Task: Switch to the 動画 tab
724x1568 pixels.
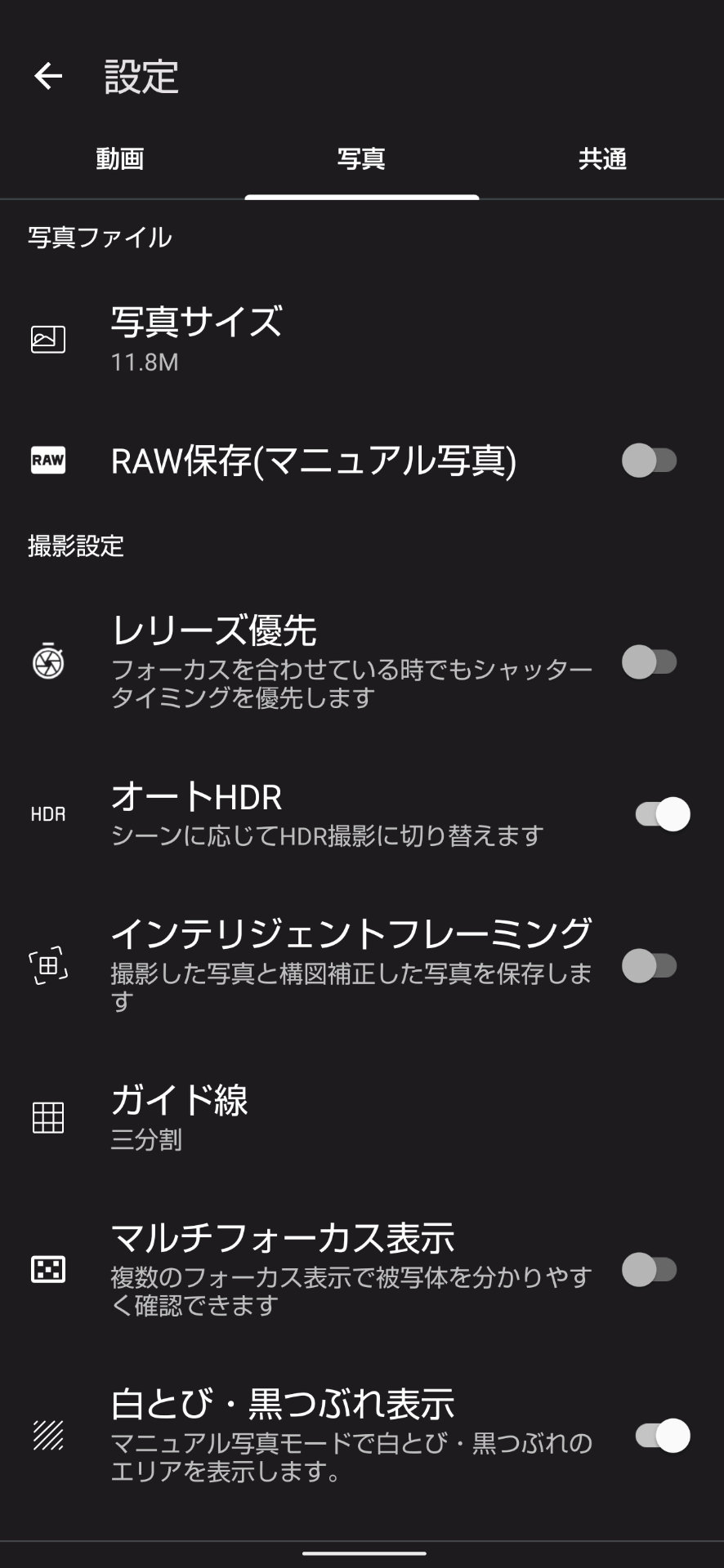Action: pyautogui.click(x=120, y=158)
